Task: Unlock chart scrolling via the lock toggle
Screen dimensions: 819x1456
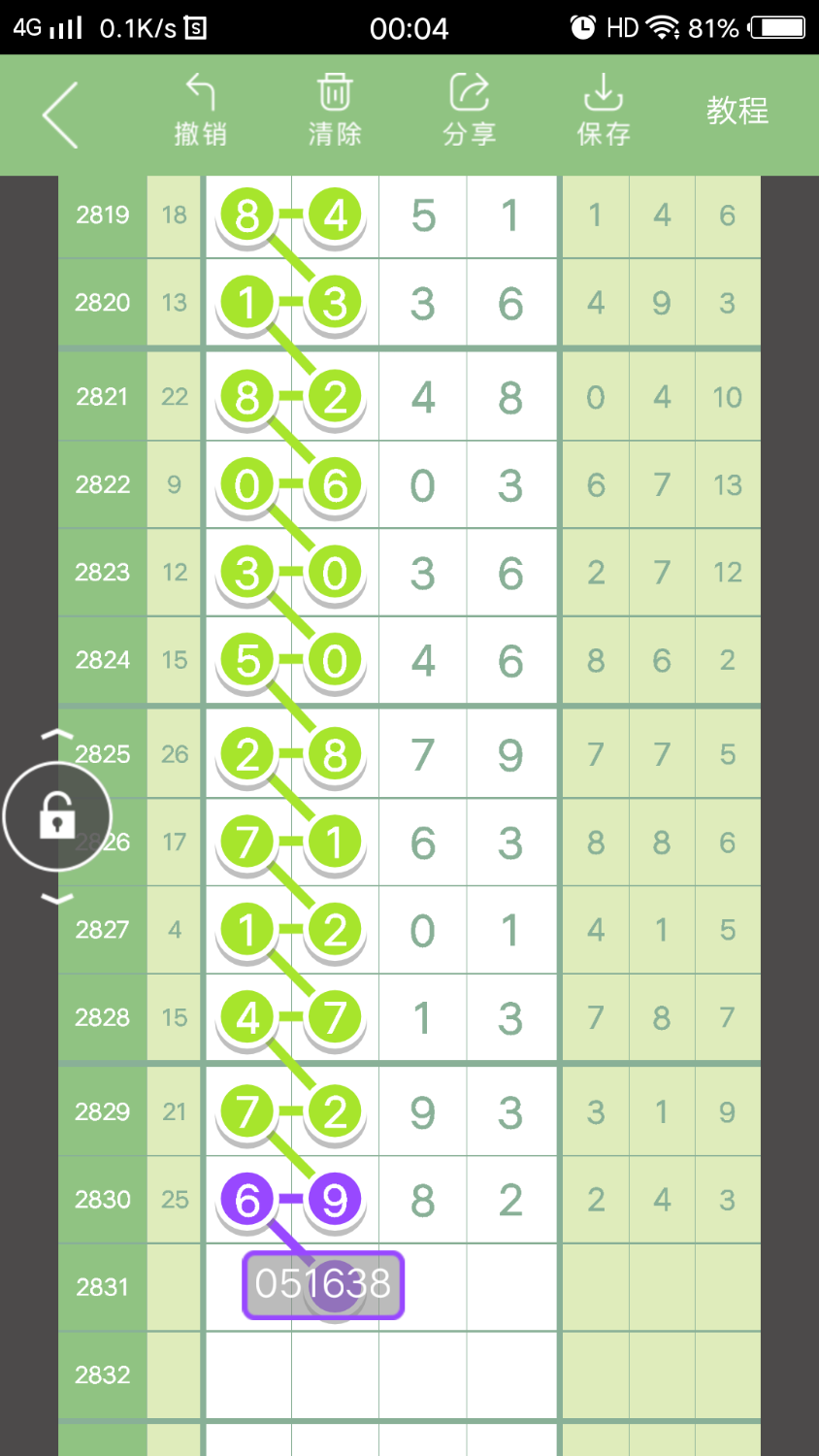Action: 55,816
